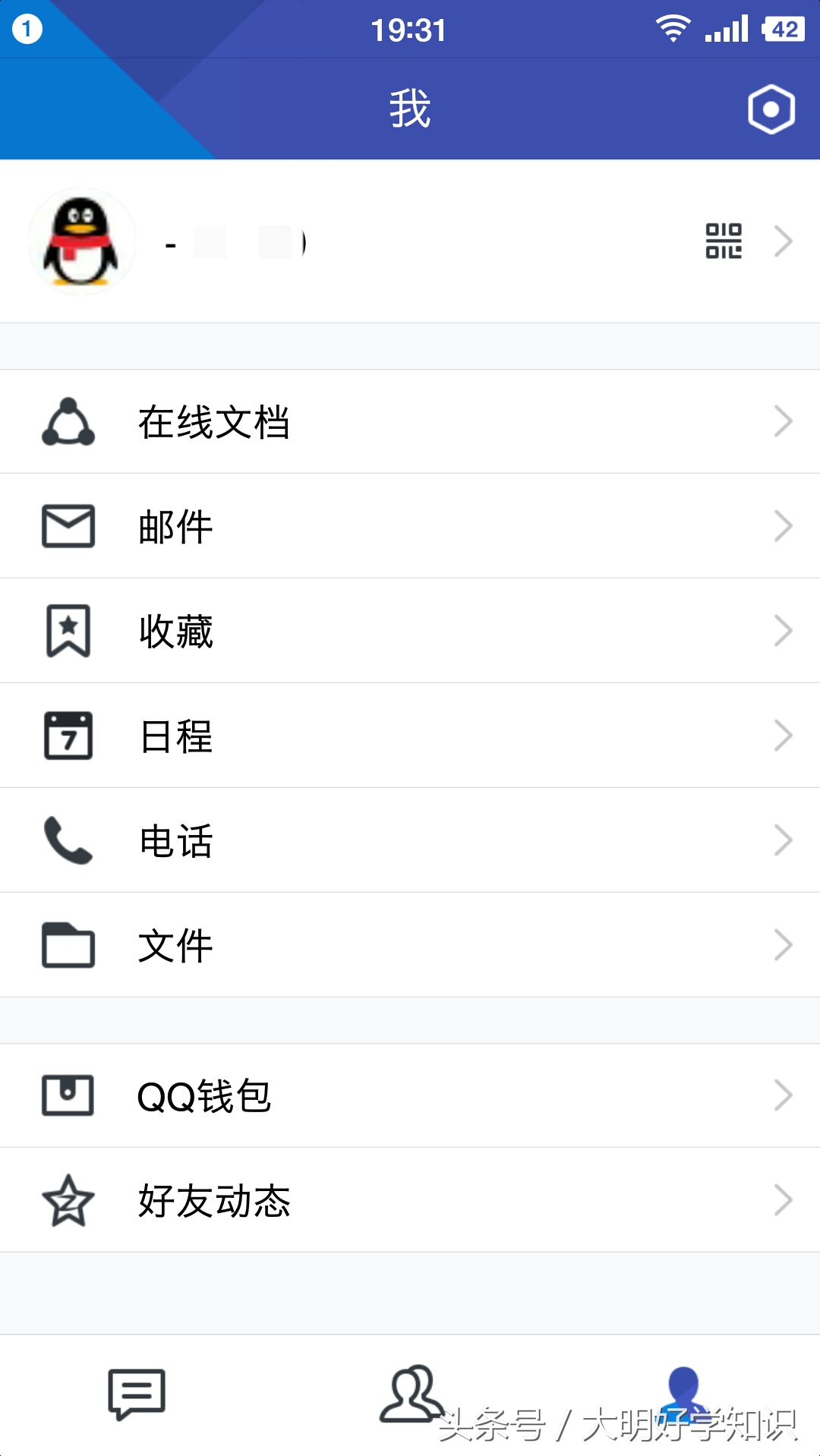Expand the 邮件 row arrow
820x1456 pixels.
(x=783, y=526)
